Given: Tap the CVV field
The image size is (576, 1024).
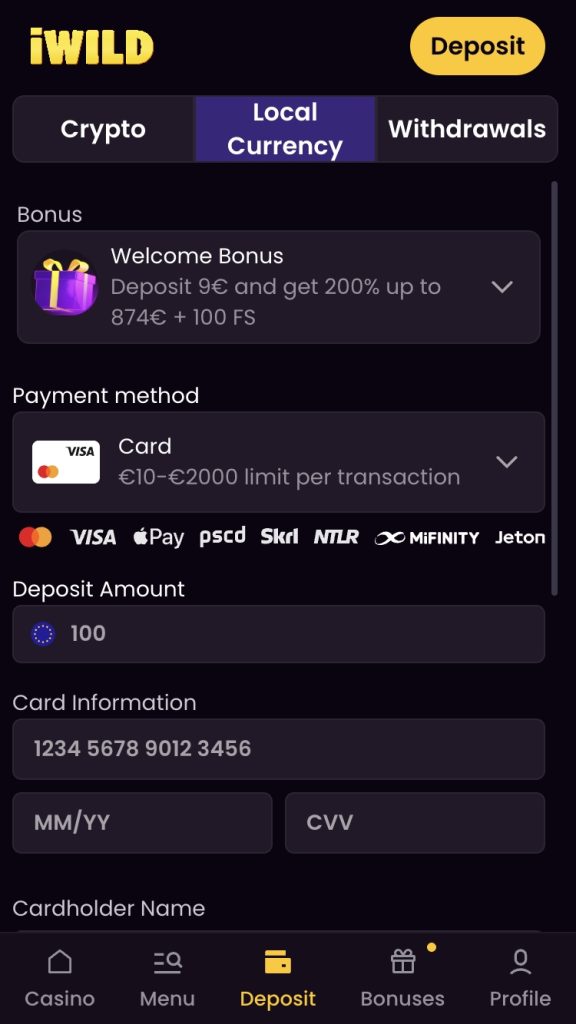Looking at the screenshot, I should 415,822.
